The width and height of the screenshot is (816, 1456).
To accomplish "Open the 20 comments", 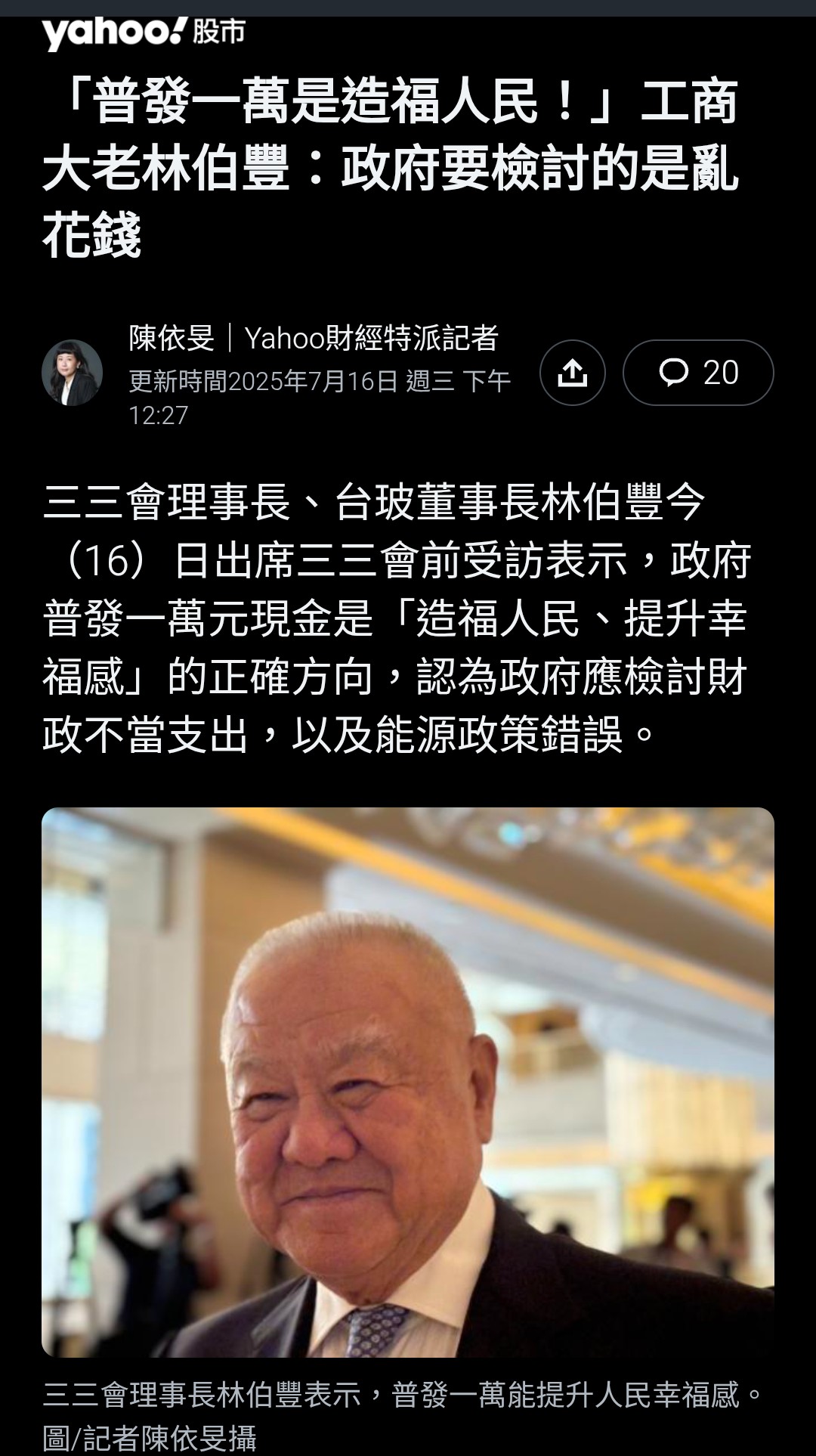I will tap(698, 373).
